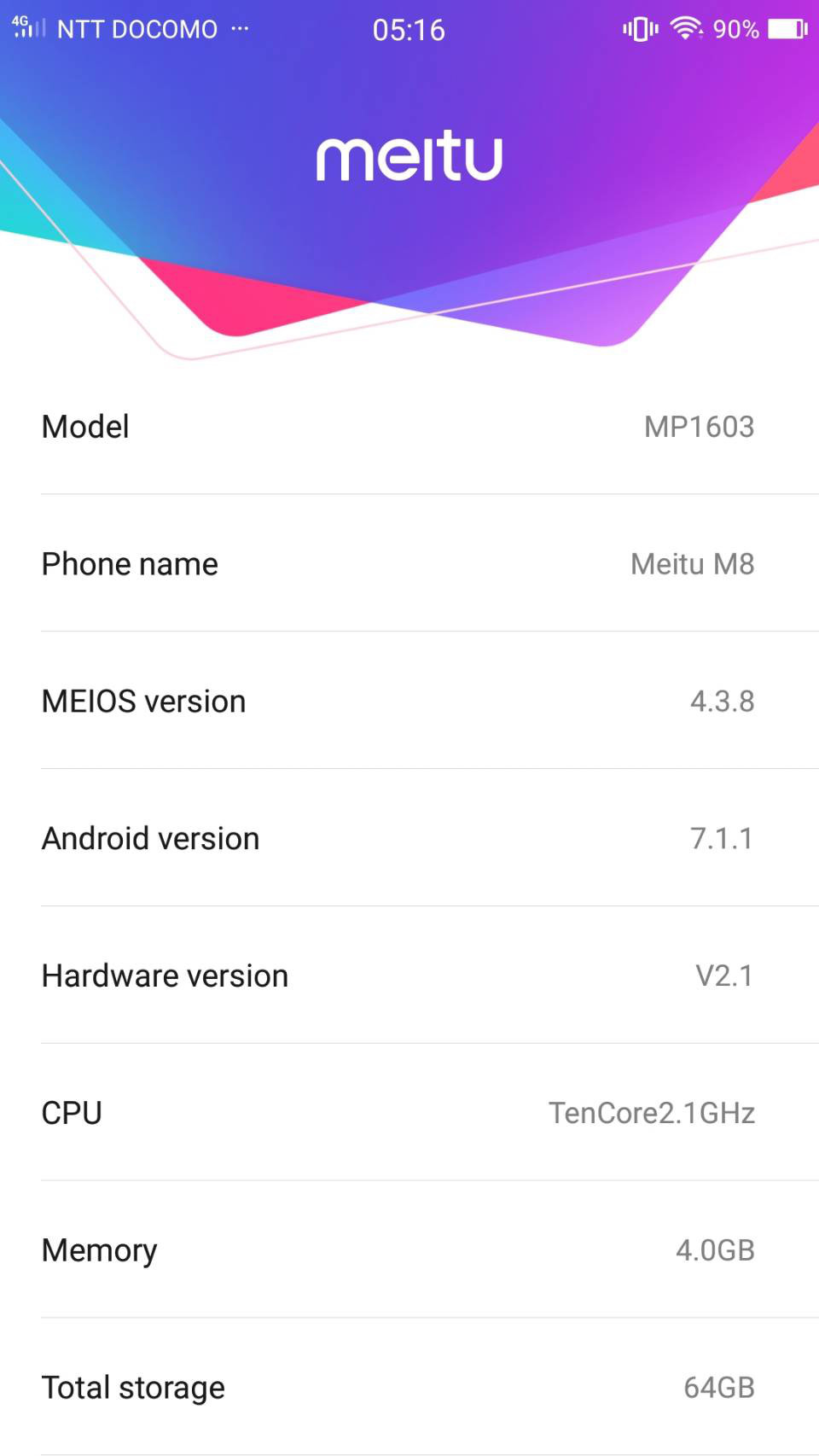Open the Phone name row
Viewport: 819px width, 1456px height.
[x=409, y=563]
